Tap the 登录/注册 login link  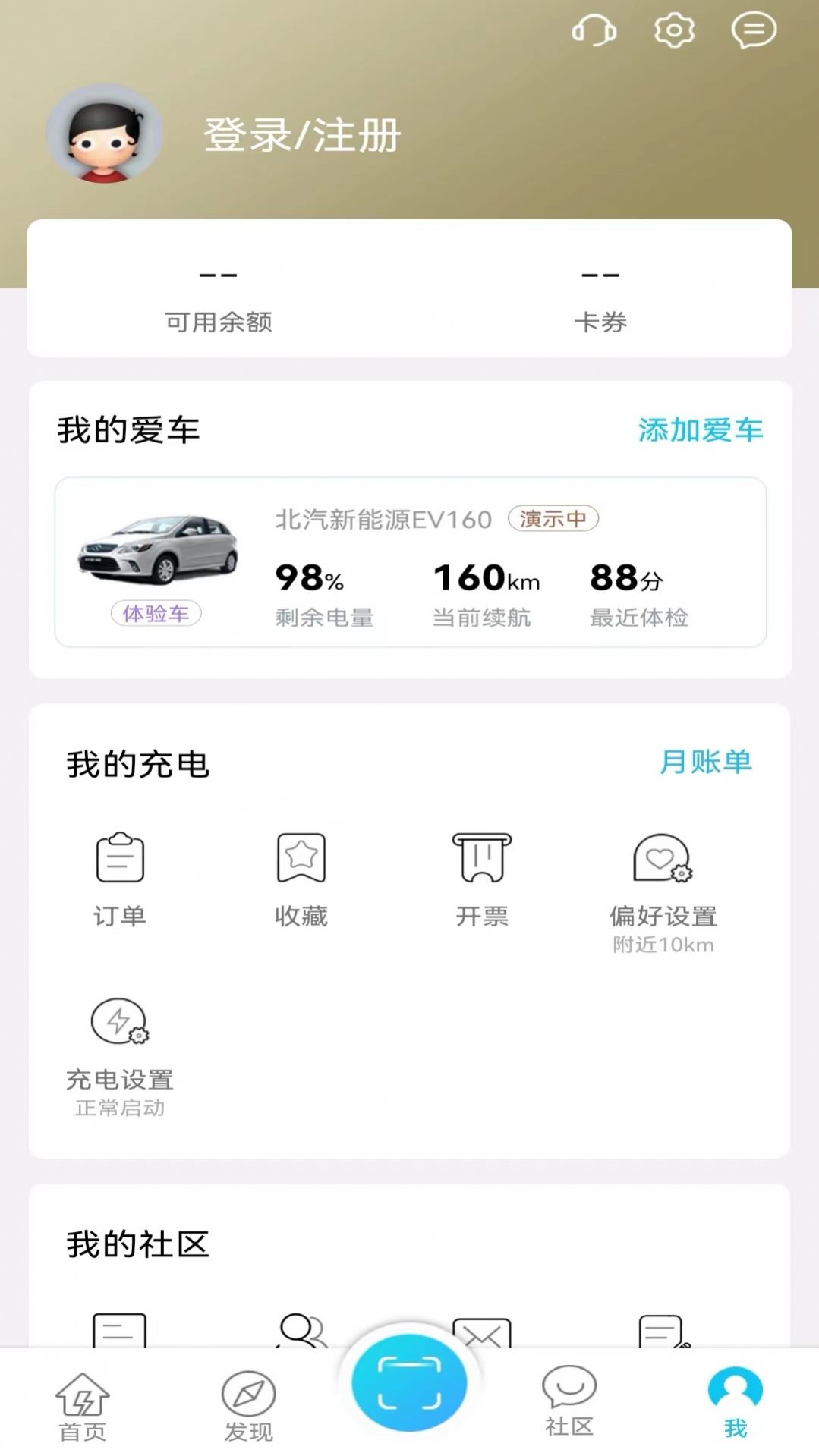click(x=301, y=135)
